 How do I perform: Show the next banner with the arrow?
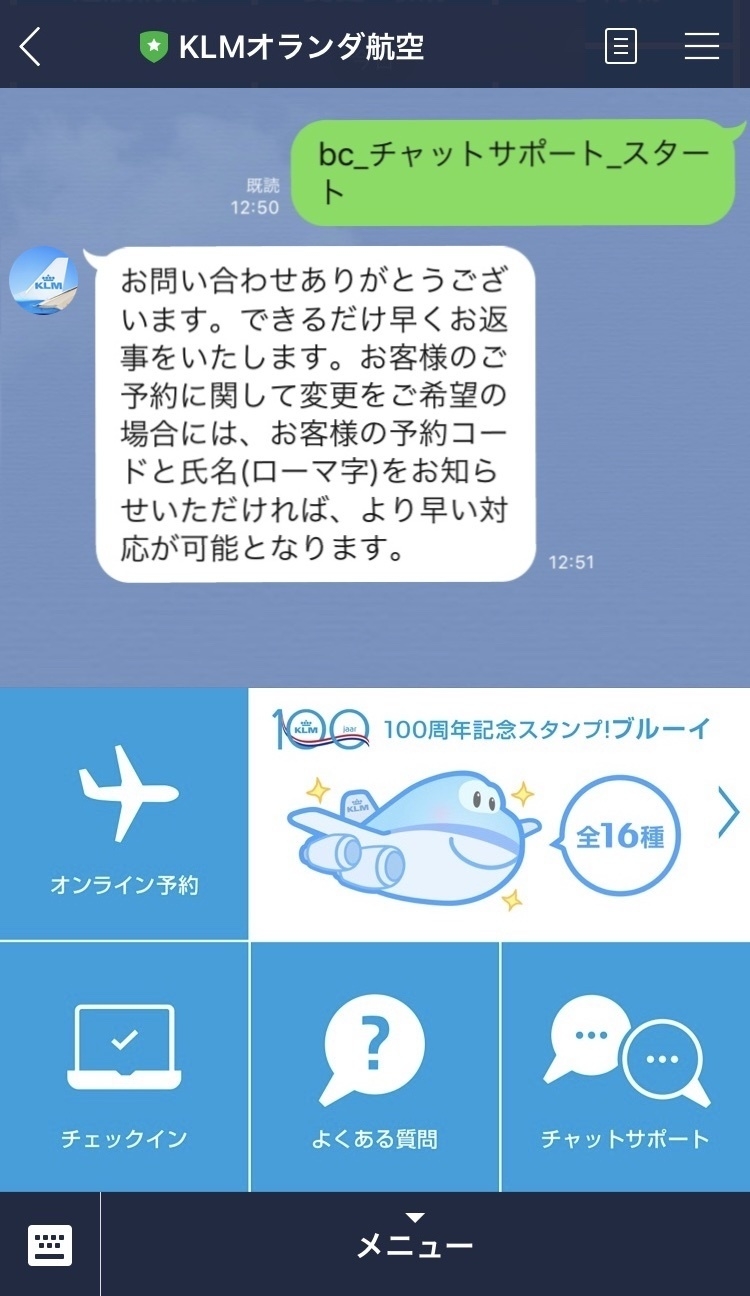tap(728, 814)
